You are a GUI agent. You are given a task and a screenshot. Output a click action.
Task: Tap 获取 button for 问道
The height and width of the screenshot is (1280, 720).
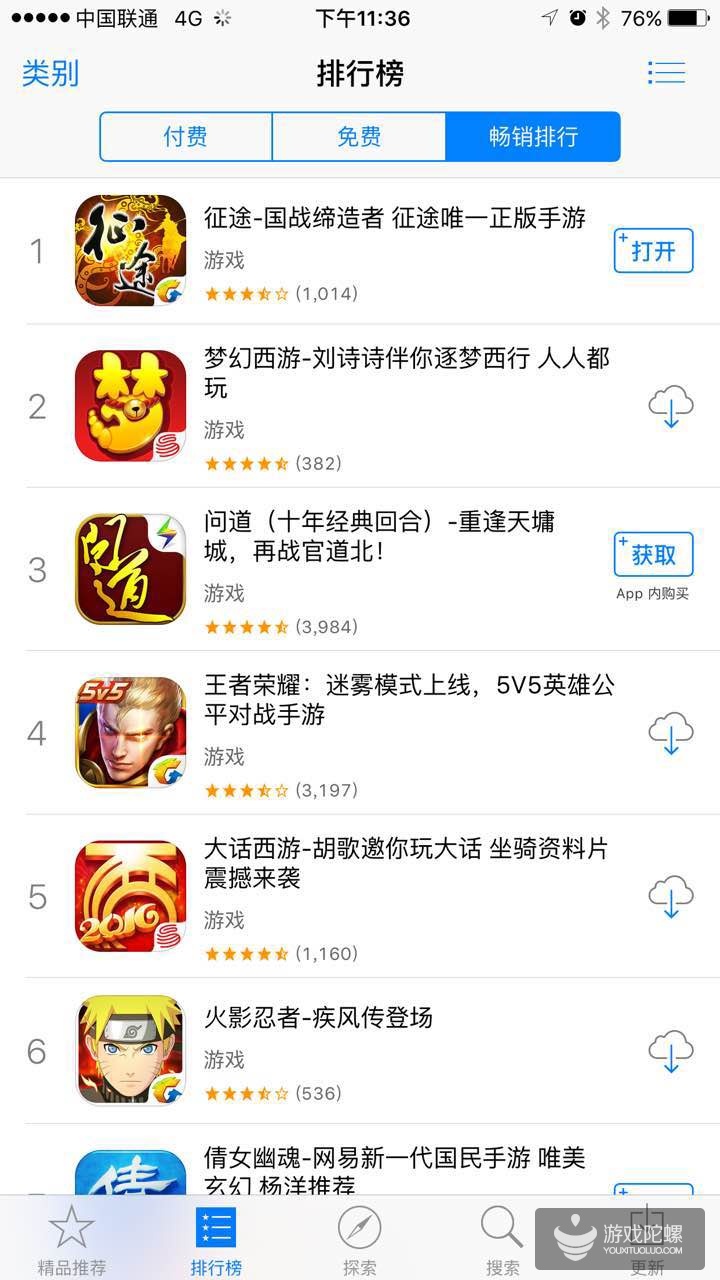pos(653,554)
